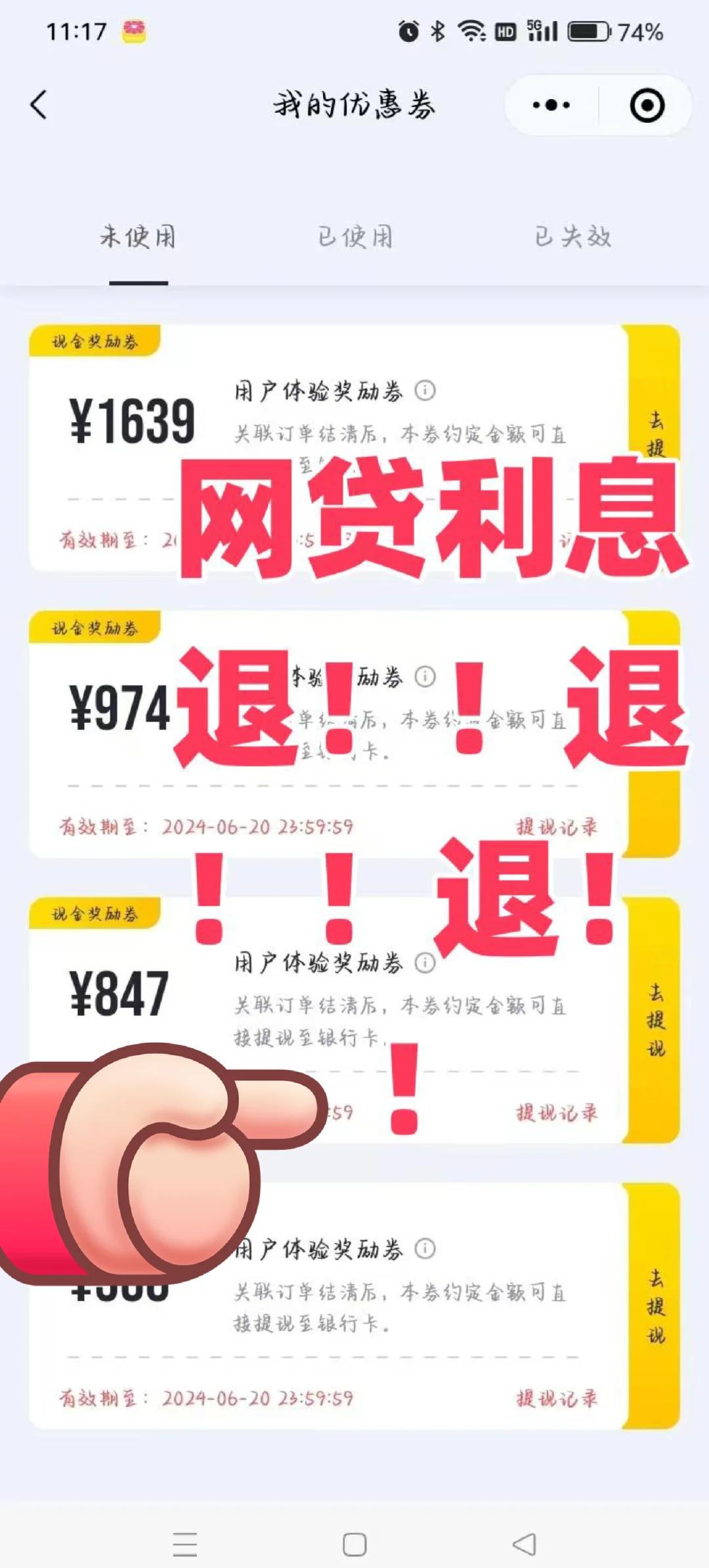
Task: Switch to the 已使用 tab
Action: tap(355, 237)
